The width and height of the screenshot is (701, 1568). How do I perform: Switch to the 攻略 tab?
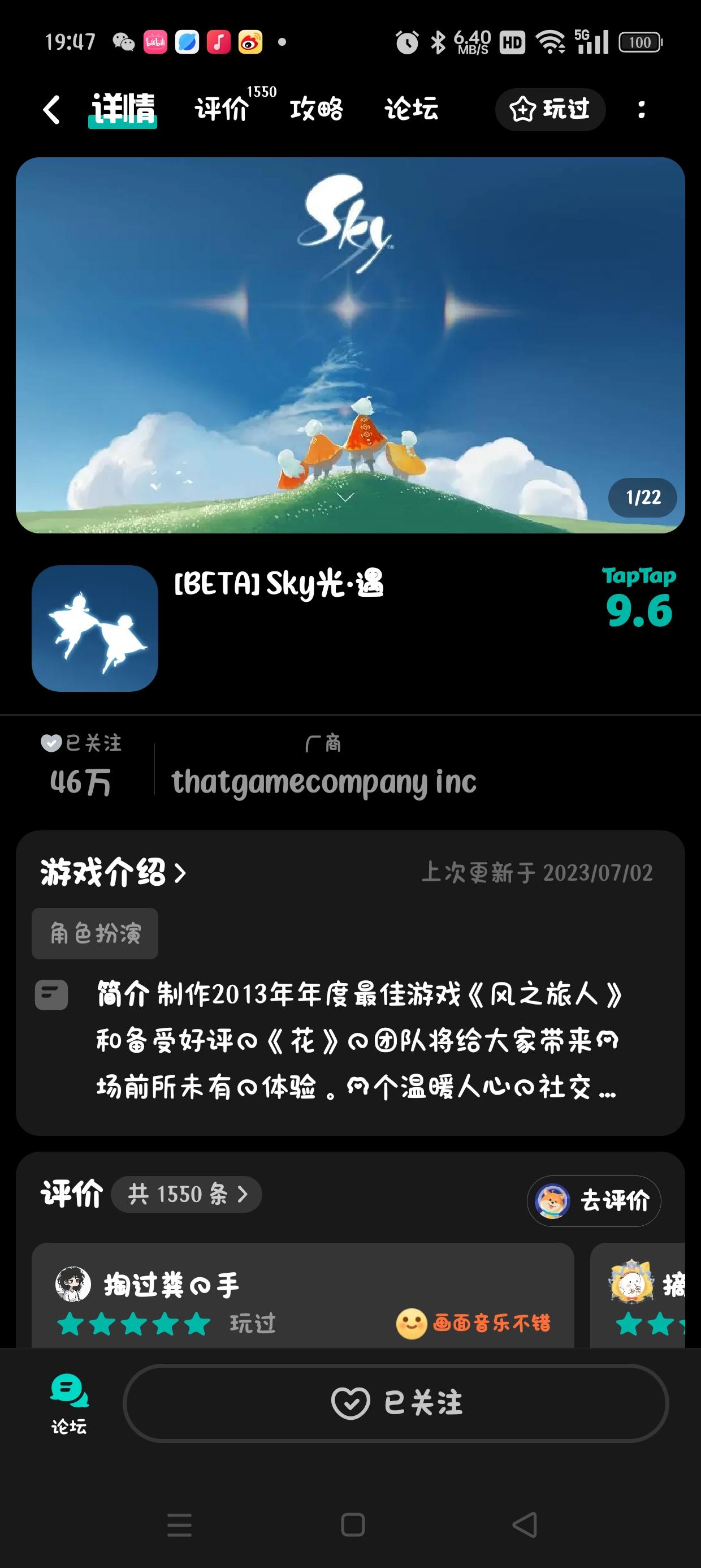tap(317, 110)
